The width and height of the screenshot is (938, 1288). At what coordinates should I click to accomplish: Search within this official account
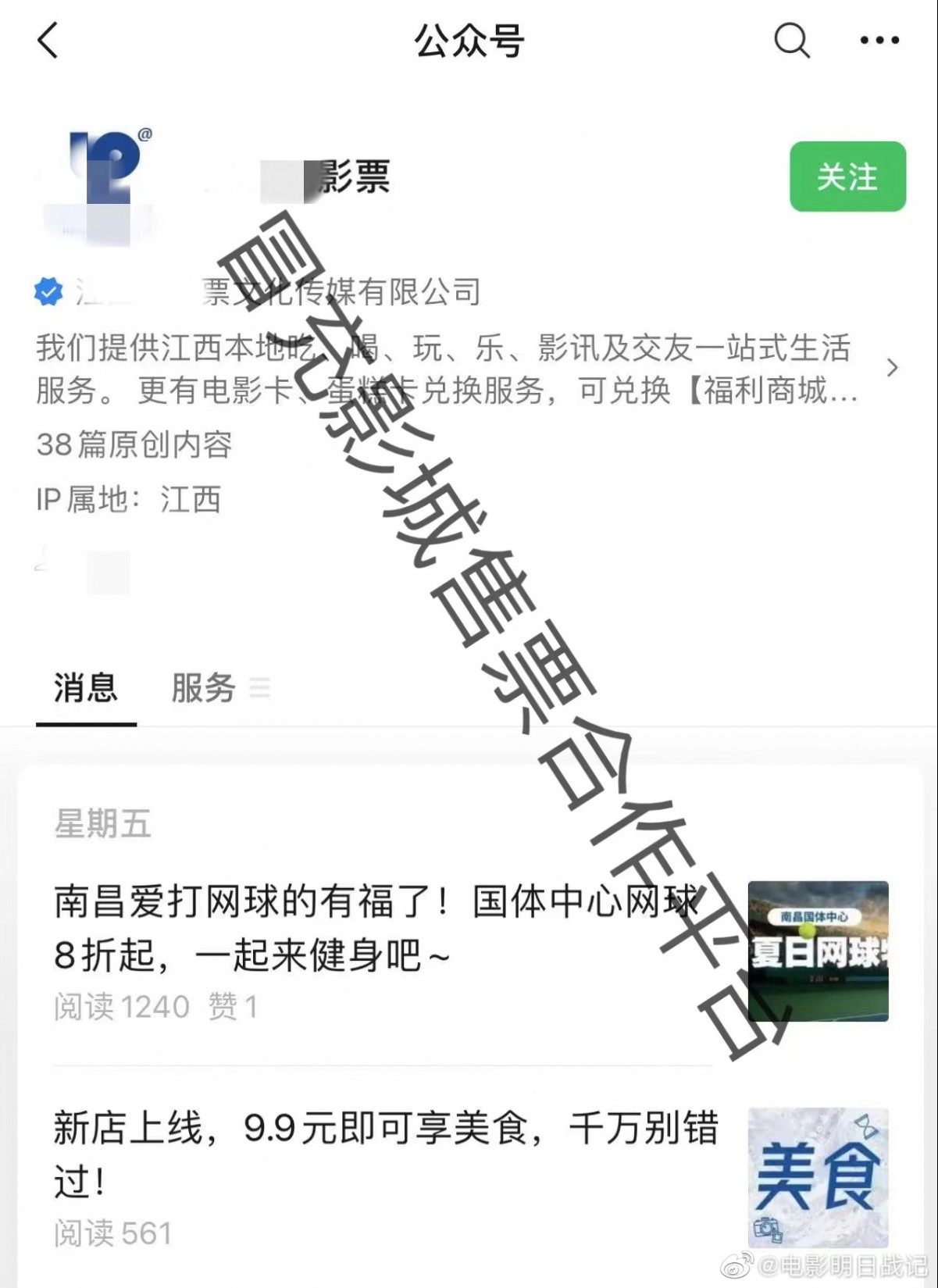pos(791,40)
